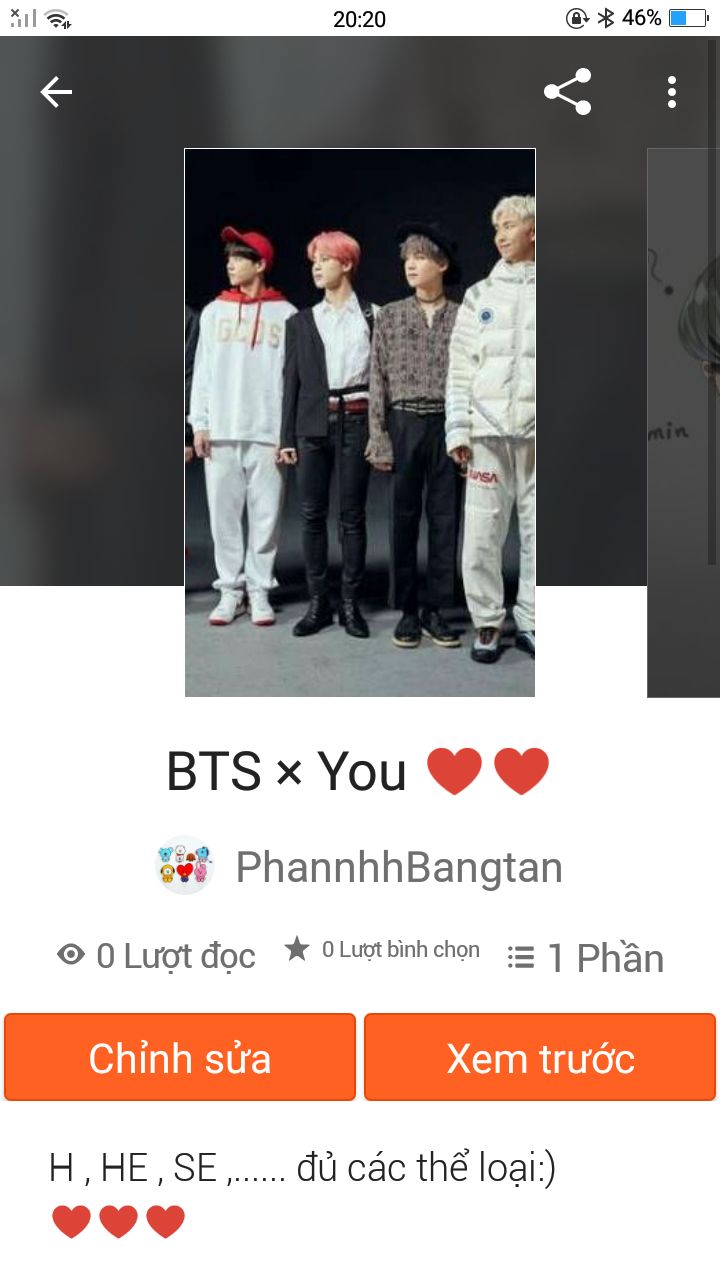Preview story with Xem trước
The image size is (720, 1280).
pos(540,1057)
